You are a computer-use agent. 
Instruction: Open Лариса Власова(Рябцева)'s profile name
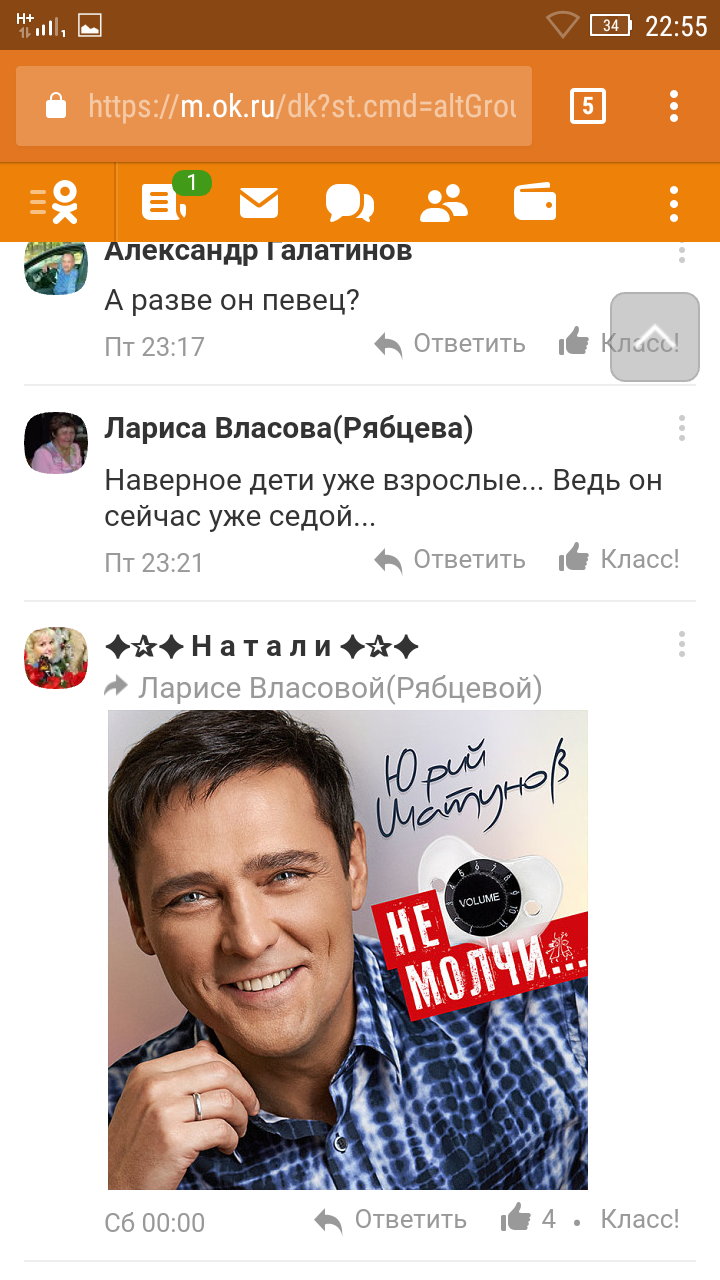click(288, 429)
